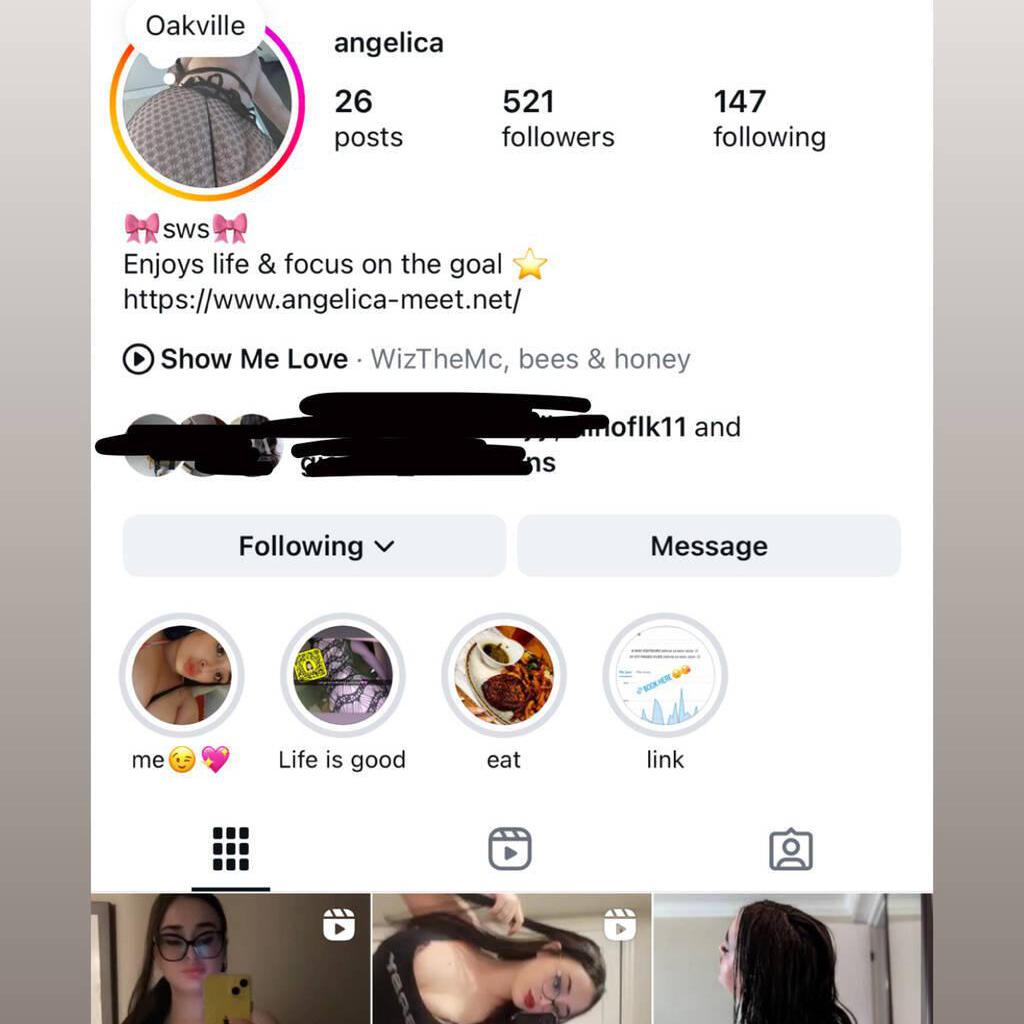Switch to the posts grid tab
The width and height of the screenshot is (1024, 1024).
pyautogui.click(x=231, y=849)
